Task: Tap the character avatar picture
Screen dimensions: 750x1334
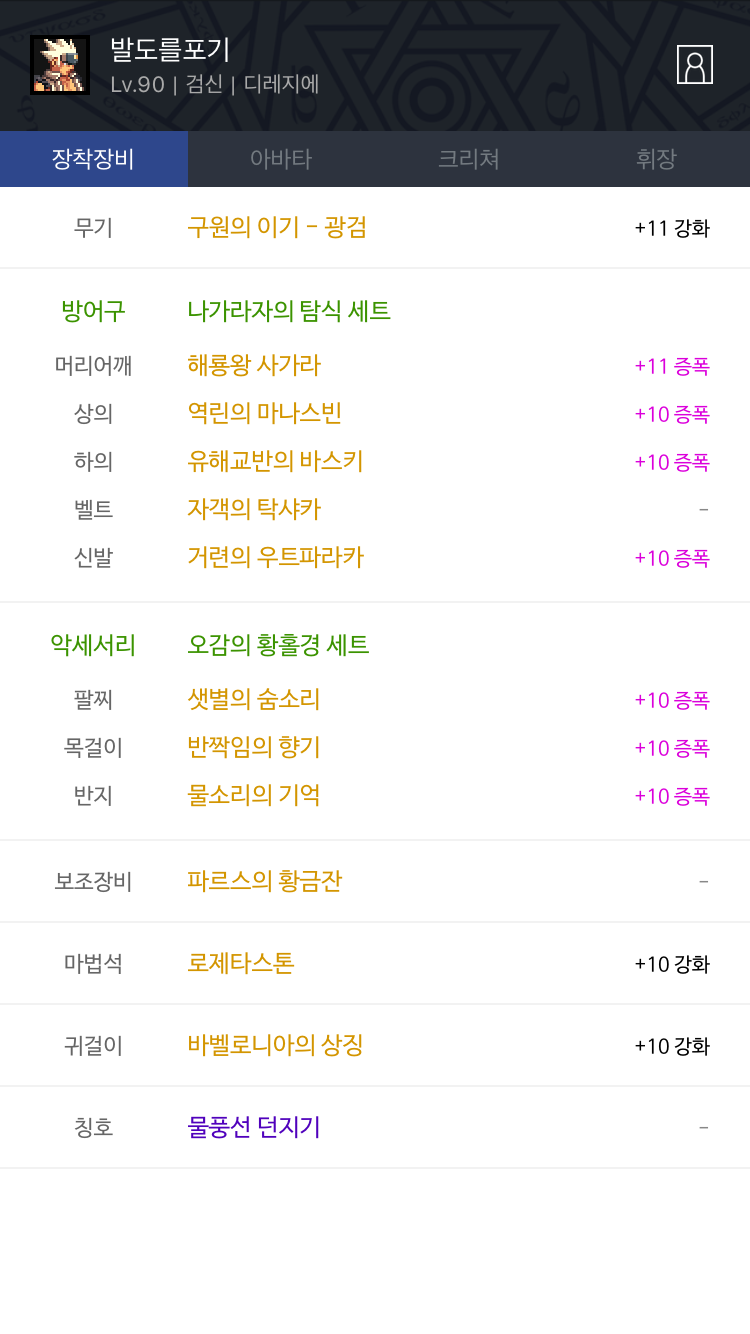Action: (x=60, y=65)
